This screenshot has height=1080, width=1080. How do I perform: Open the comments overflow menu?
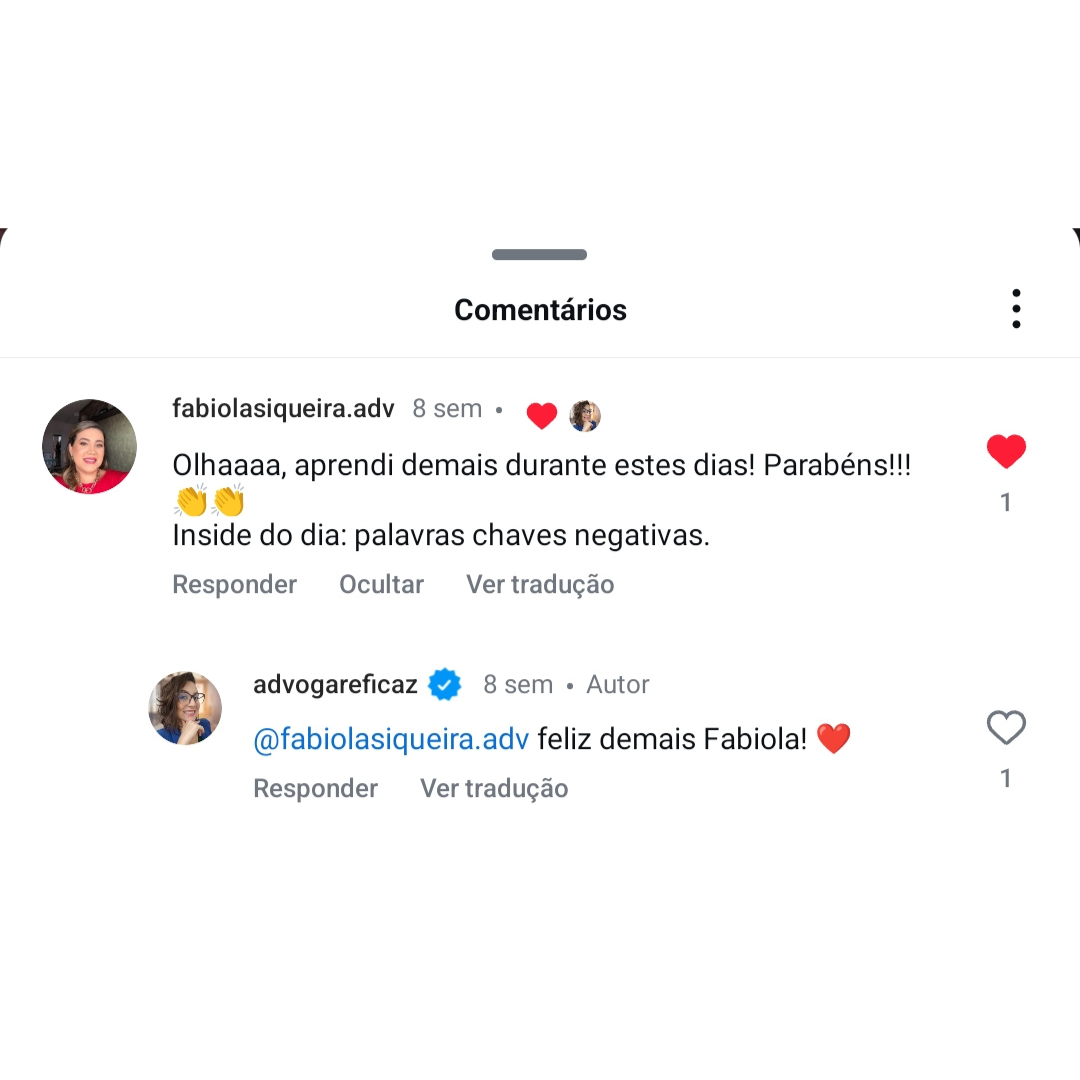coord(1015,309)
